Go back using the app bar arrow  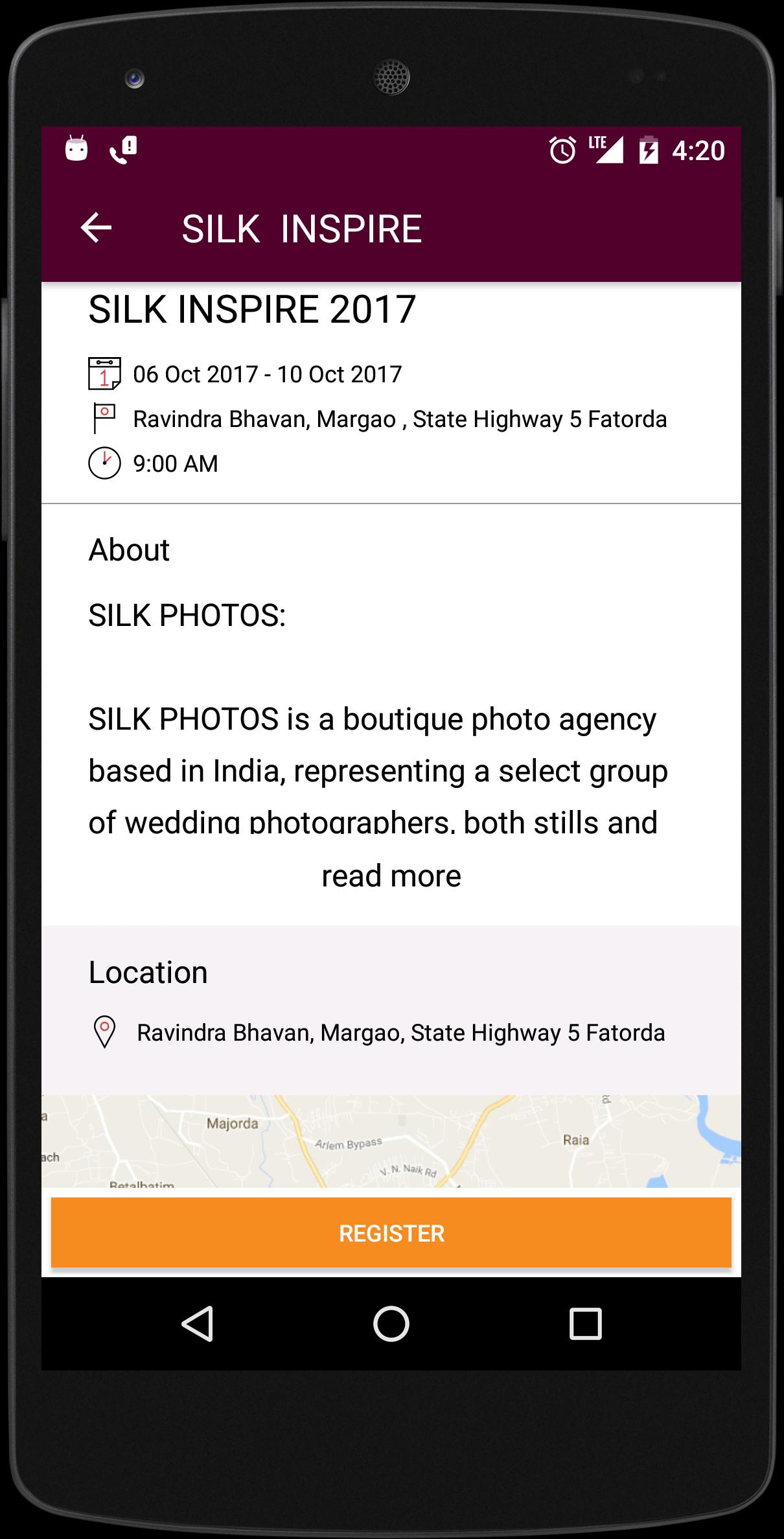click(96, 228)
